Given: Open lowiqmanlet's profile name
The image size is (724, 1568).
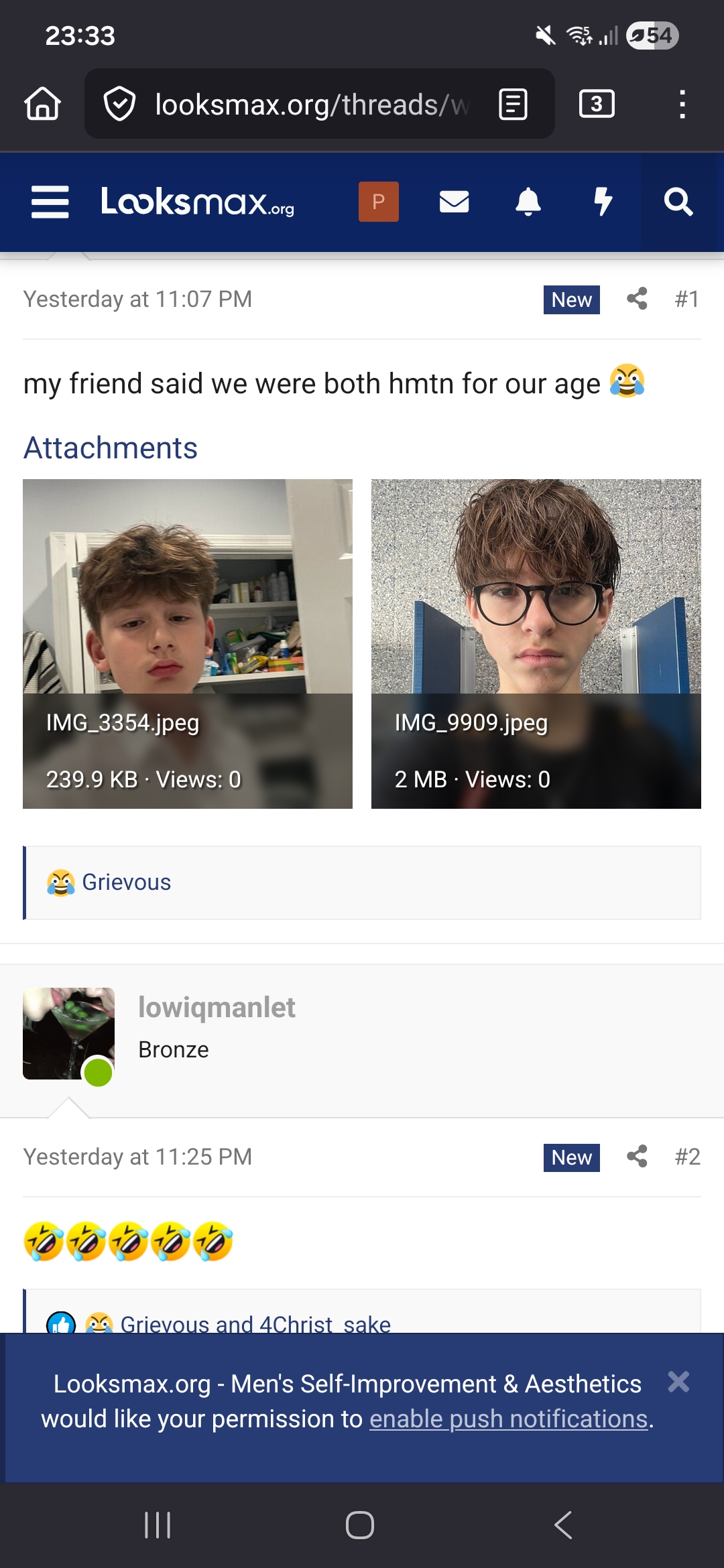Looking at the screenshot, I should click(217, 1007).
